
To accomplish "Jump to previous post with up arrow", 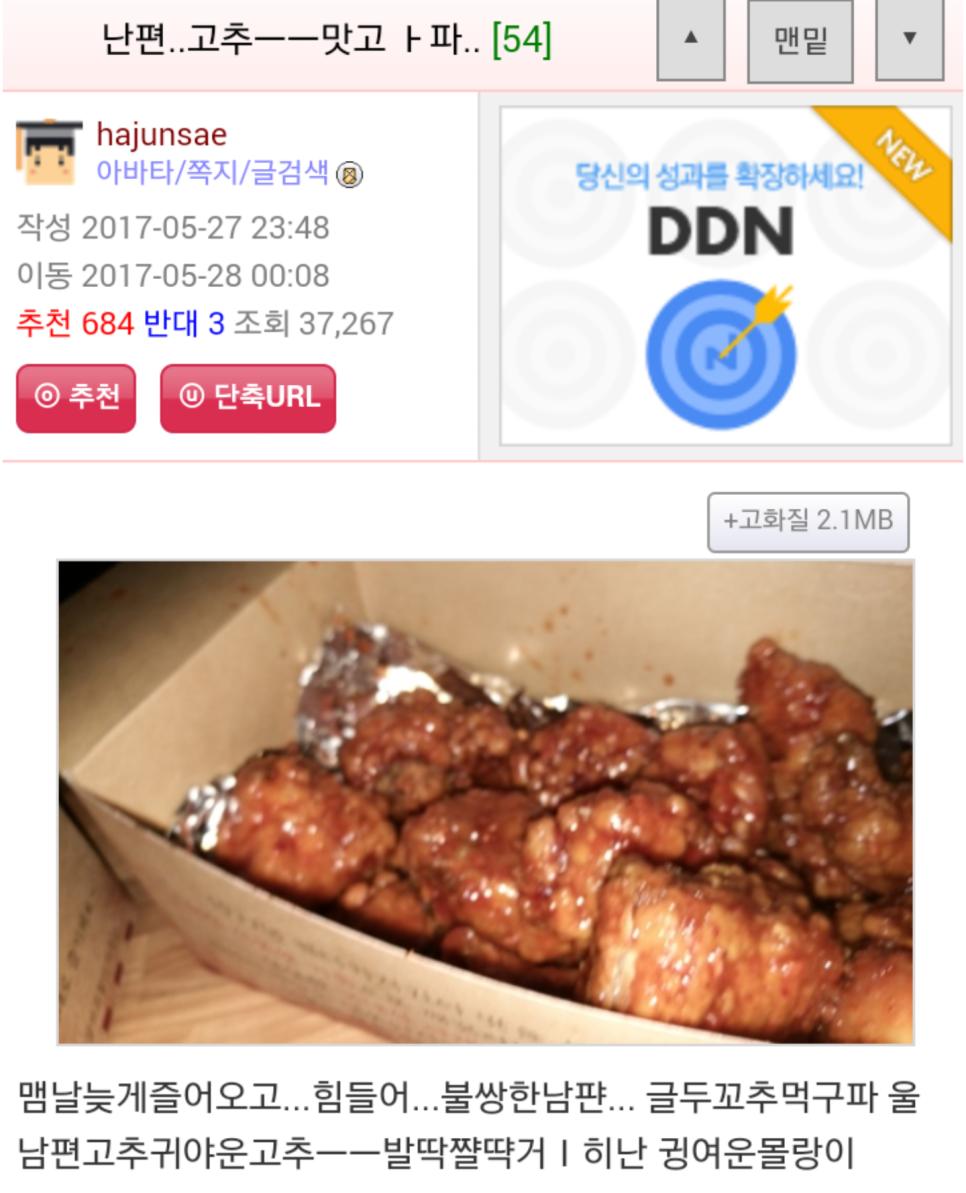I will point(690,40).
